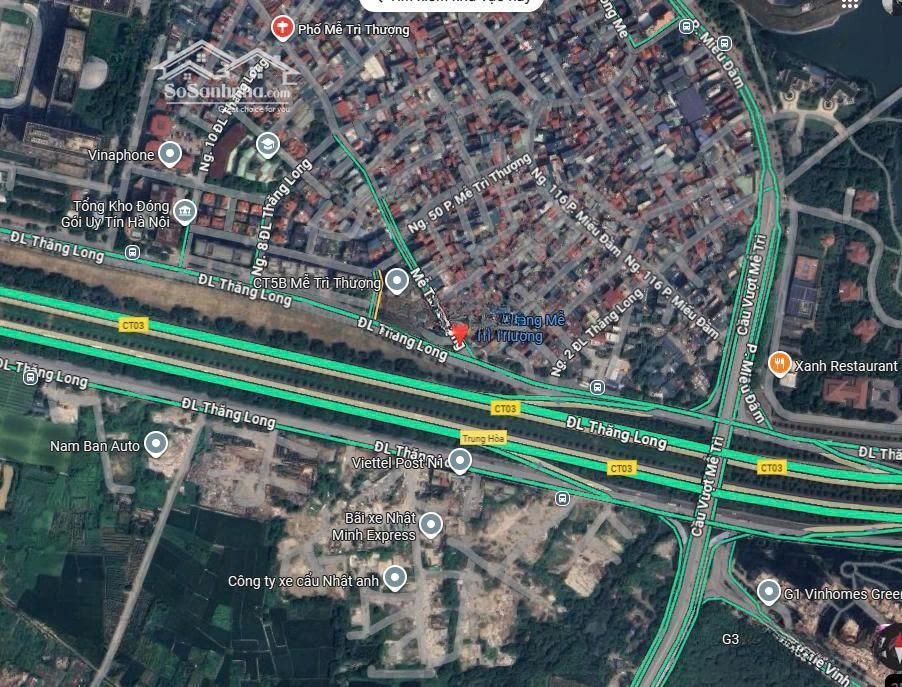Open the Xanh Restaurant marker
Screen dimensions: 902x687
click(780, 364)
